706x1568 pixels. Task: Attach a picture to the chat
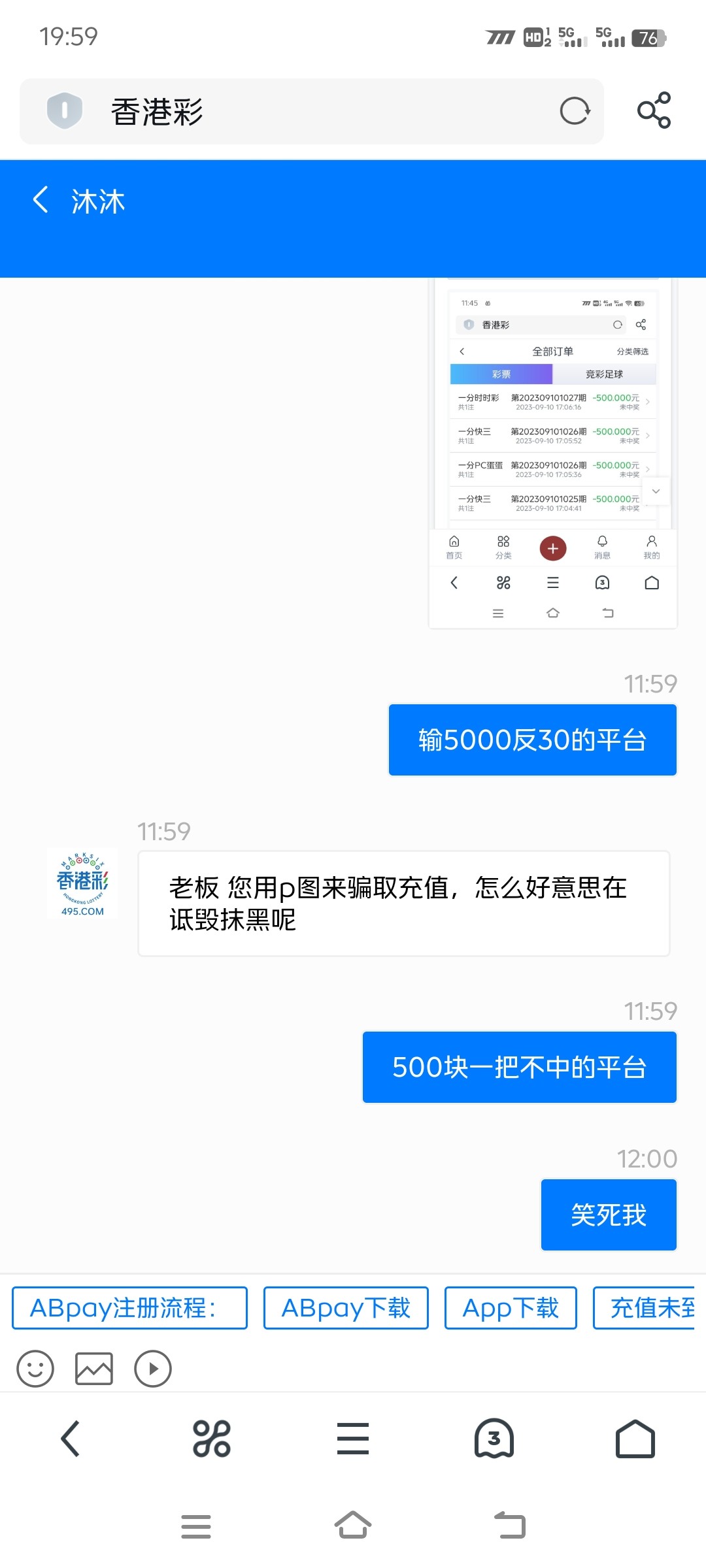click(x=94, y=1368)
